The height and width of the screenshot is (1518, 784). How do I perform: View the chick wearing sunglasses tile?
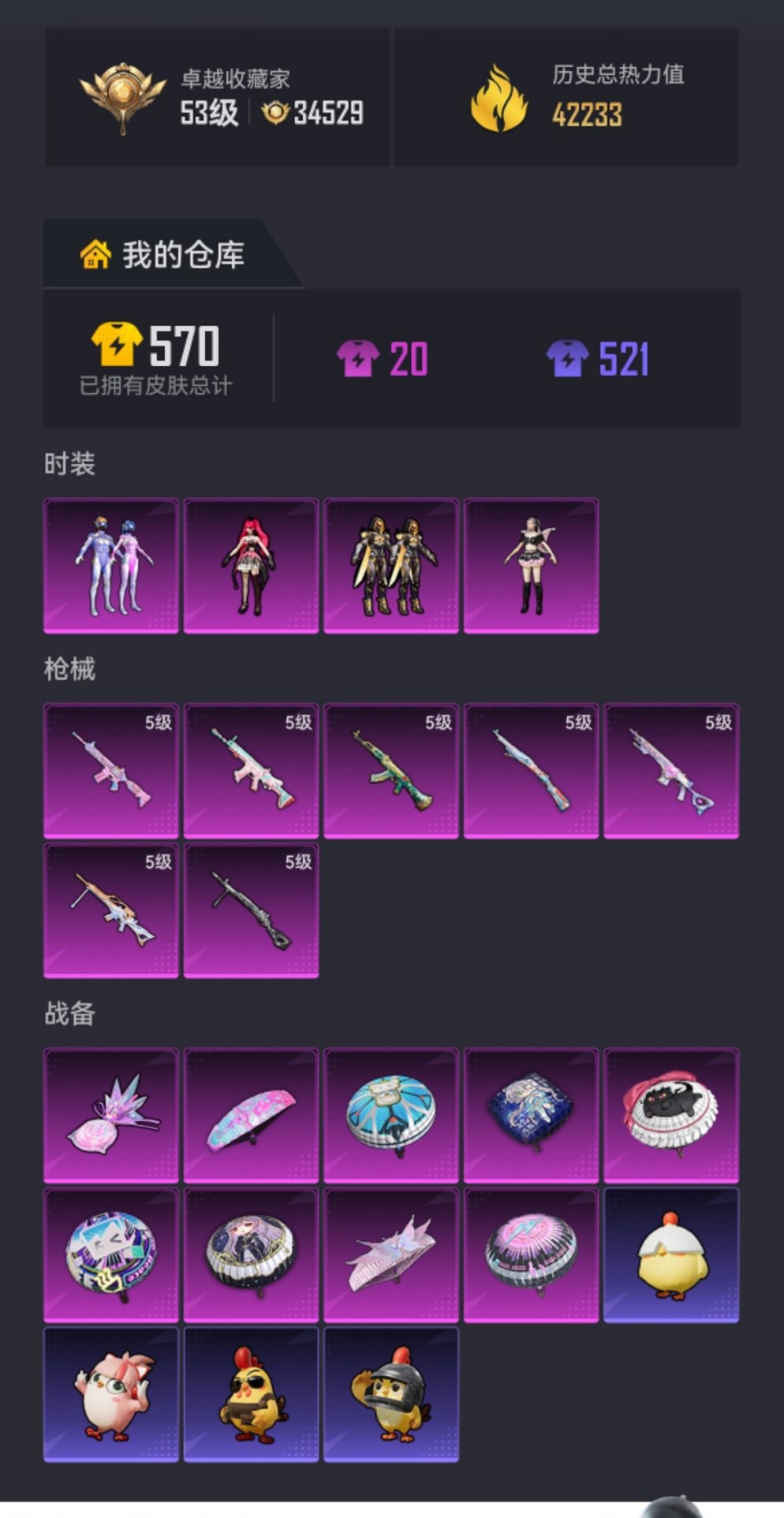coord(251,1394)
